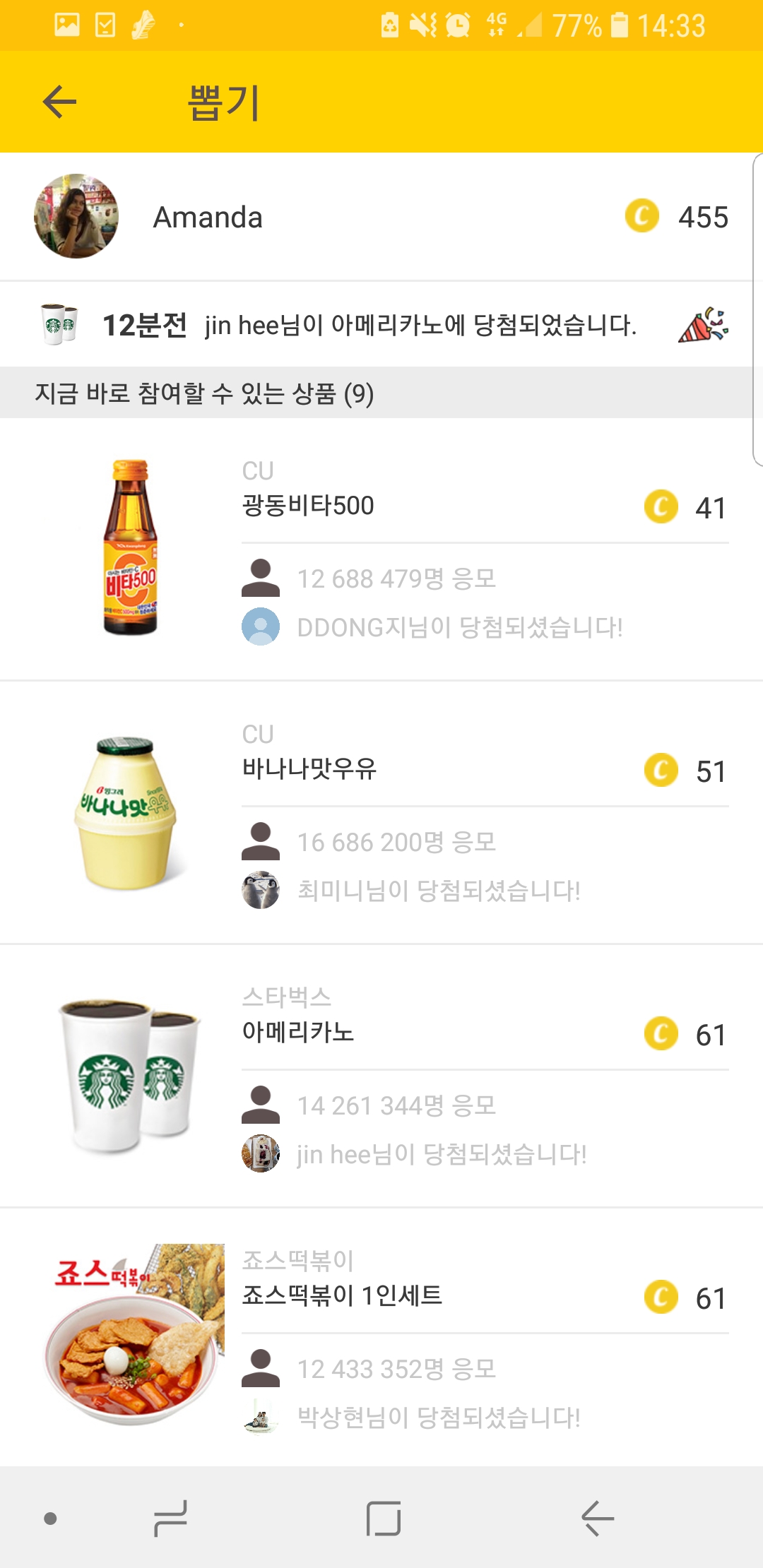Open the jin hee winner announcement banner
This screenshot has height=1568, width=763.
(x=381, y=325)
